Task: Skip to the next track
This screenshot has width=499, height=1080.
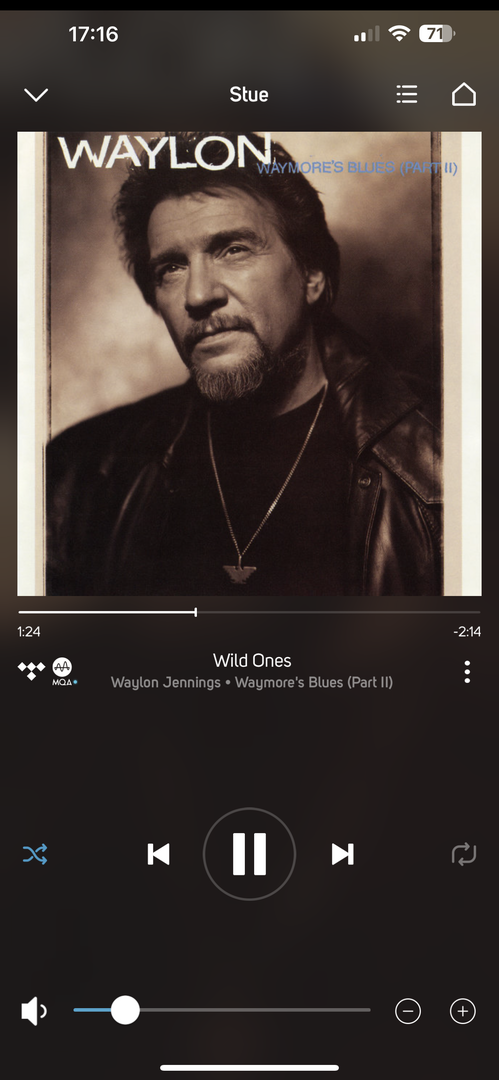Action: [343, 854]
